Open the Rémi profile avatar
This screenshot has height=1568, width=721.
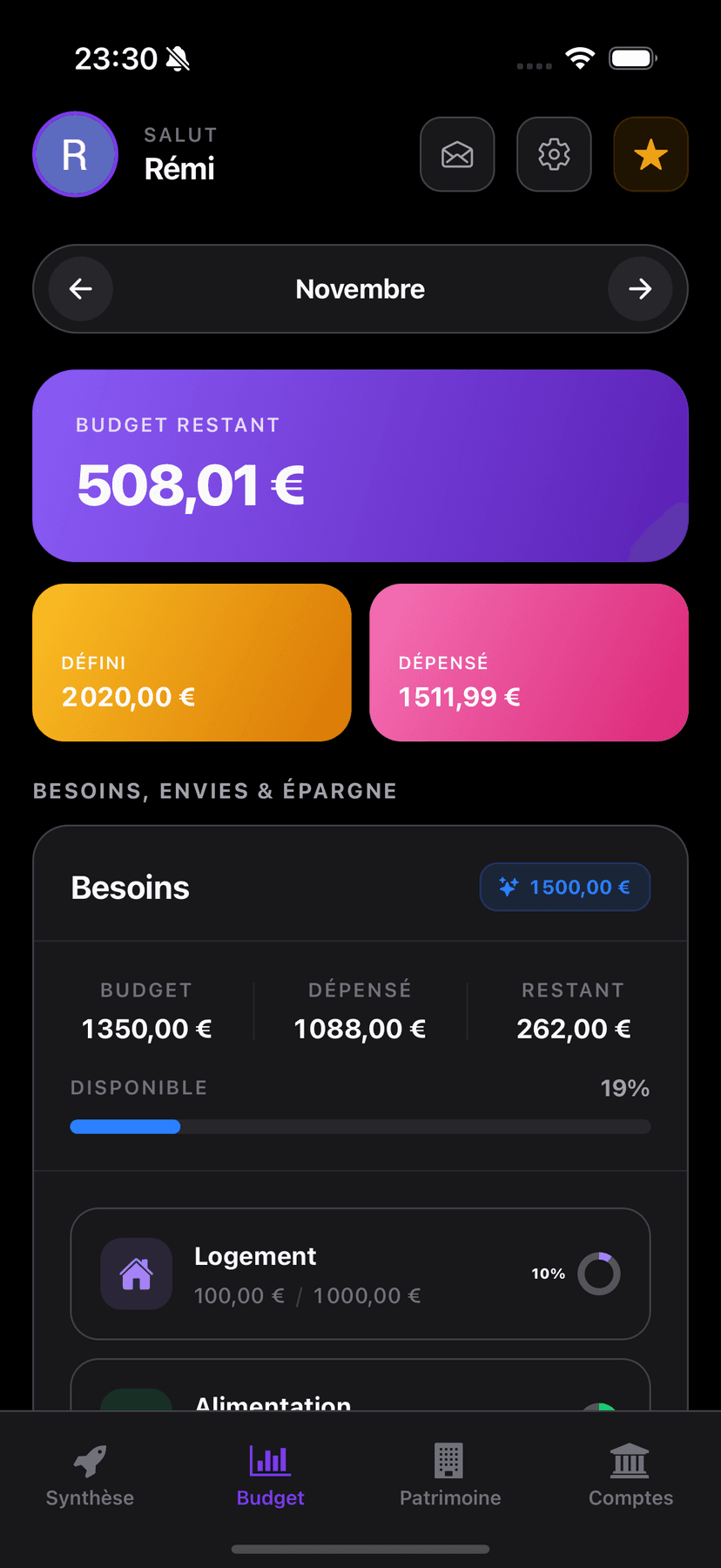tap(75, 153)
